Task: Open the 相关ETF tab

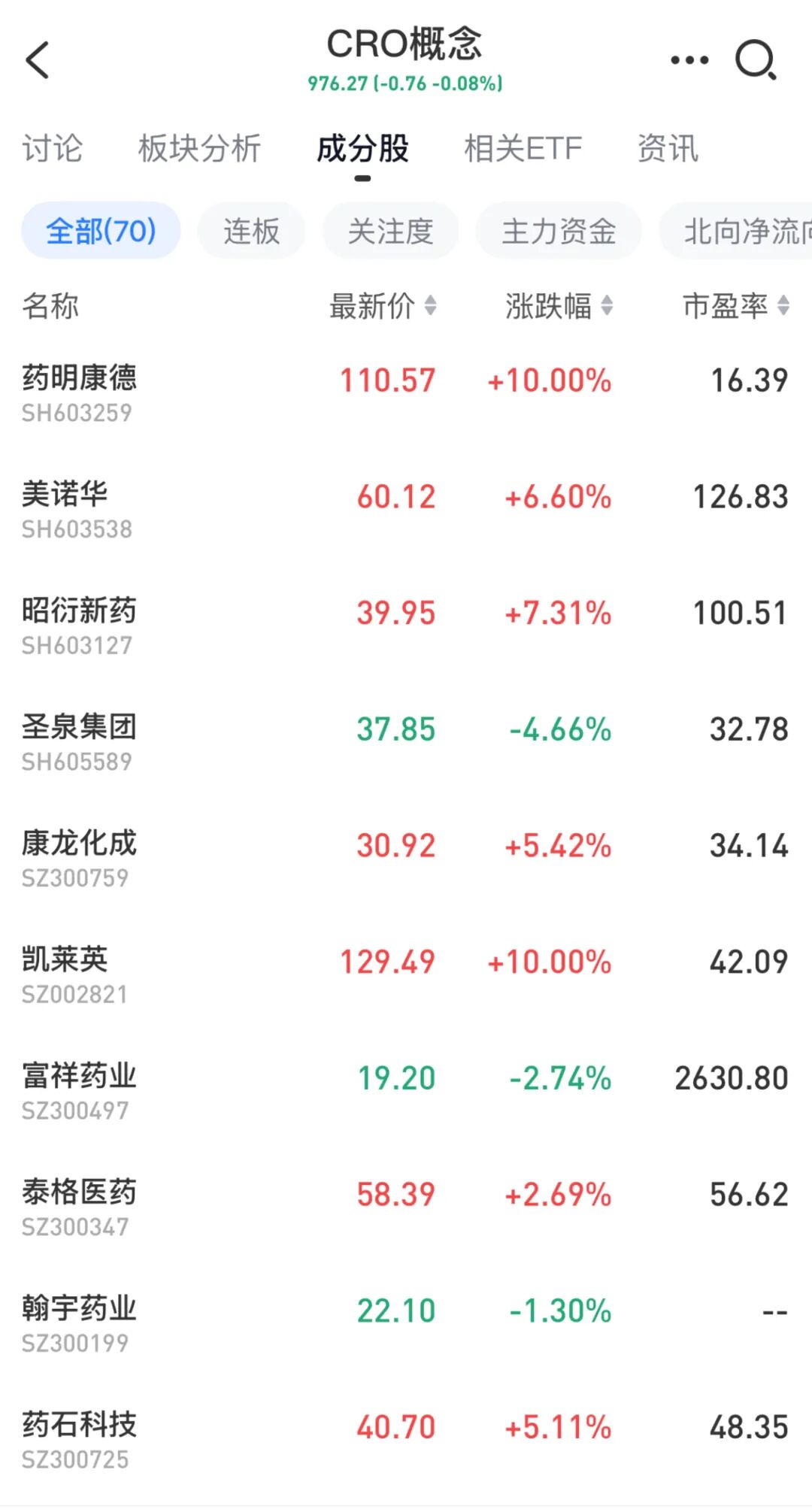Action: click(x=523, y=148)
